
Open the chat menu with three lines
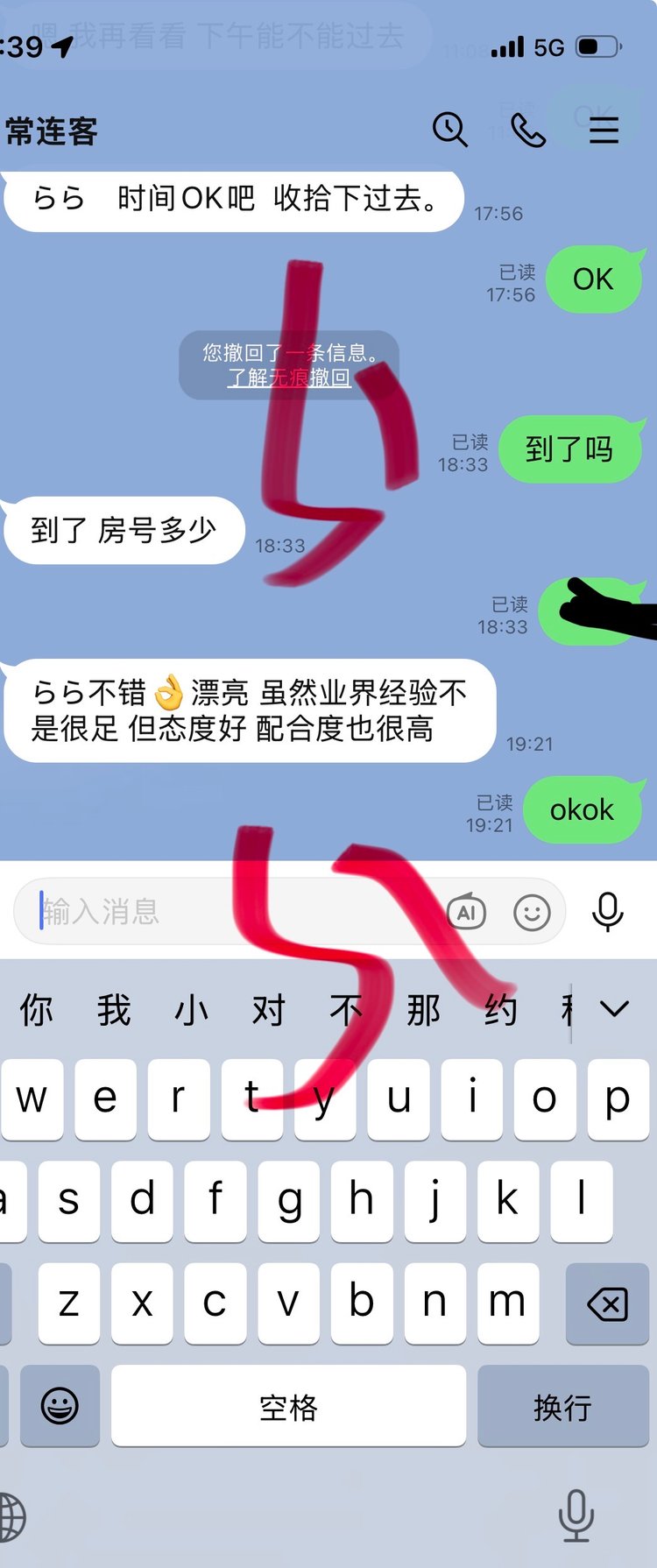click(604, 131)
